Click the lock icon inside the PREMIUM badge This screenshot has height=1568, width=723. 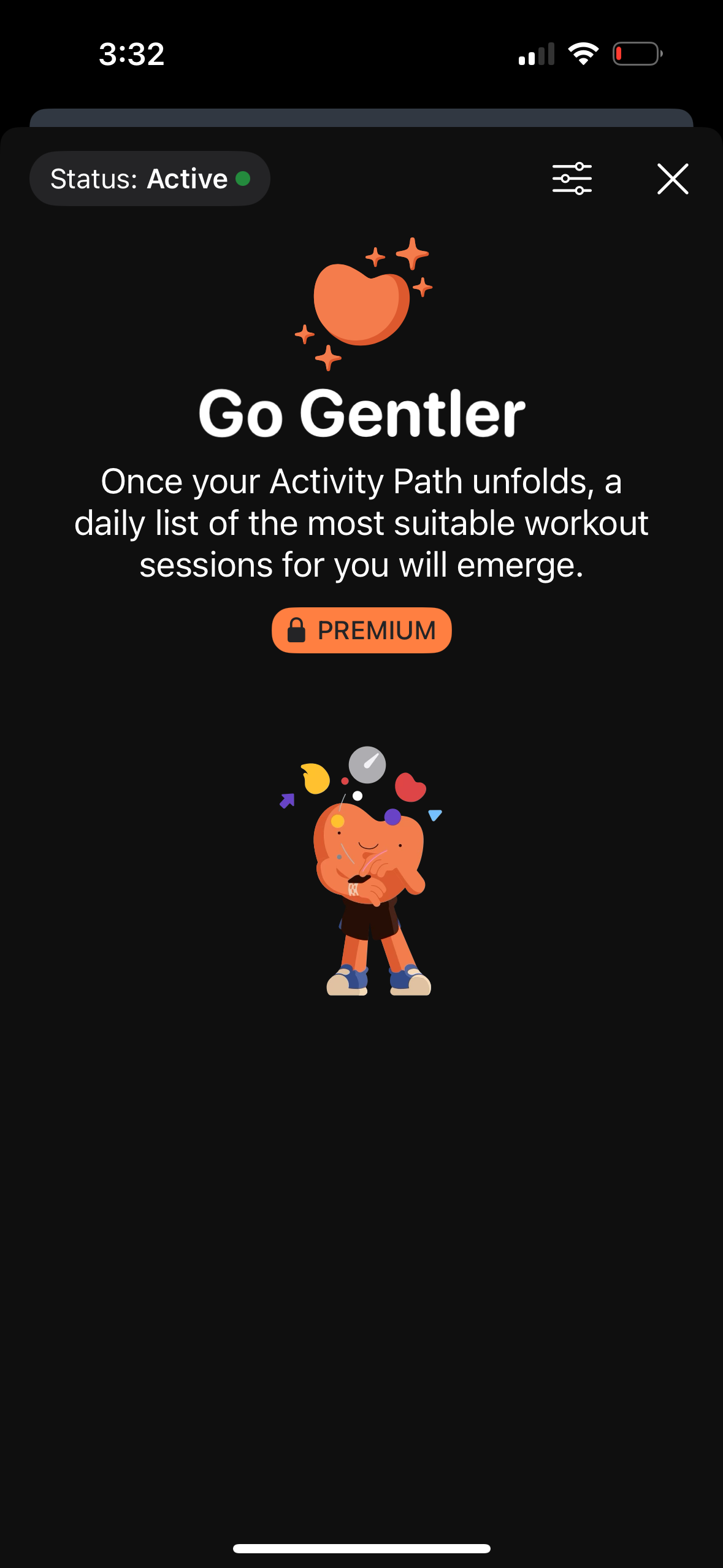[296, 630]
